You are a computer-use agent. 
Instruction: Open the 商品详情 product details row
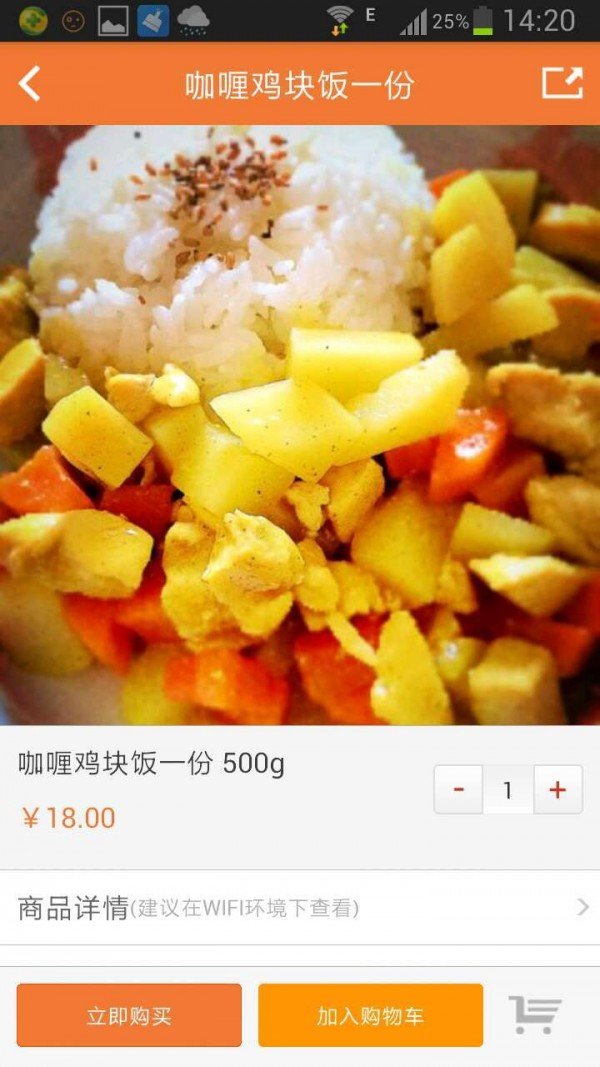(x=300, y=907)
